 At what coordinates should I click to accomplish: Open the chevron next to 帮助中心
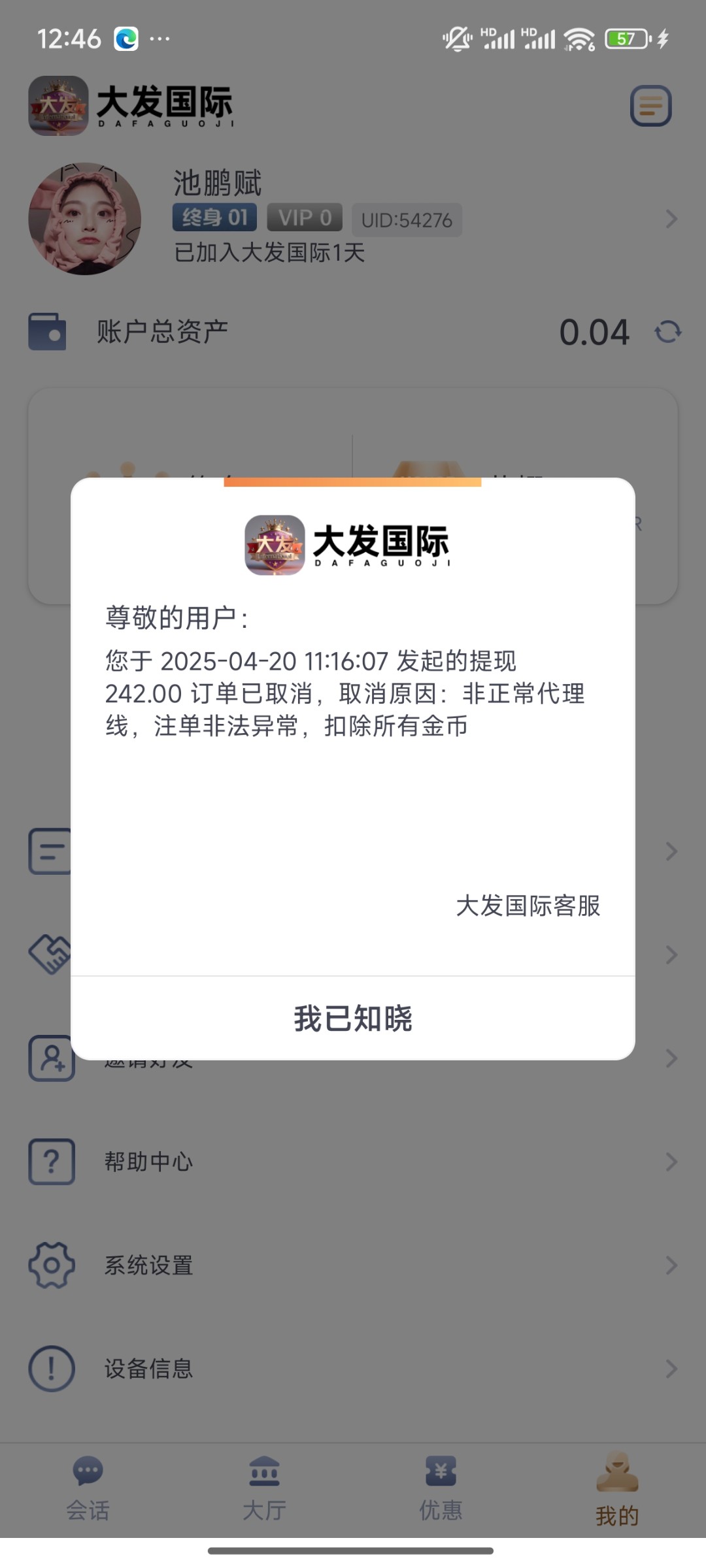coord(672,1162)
